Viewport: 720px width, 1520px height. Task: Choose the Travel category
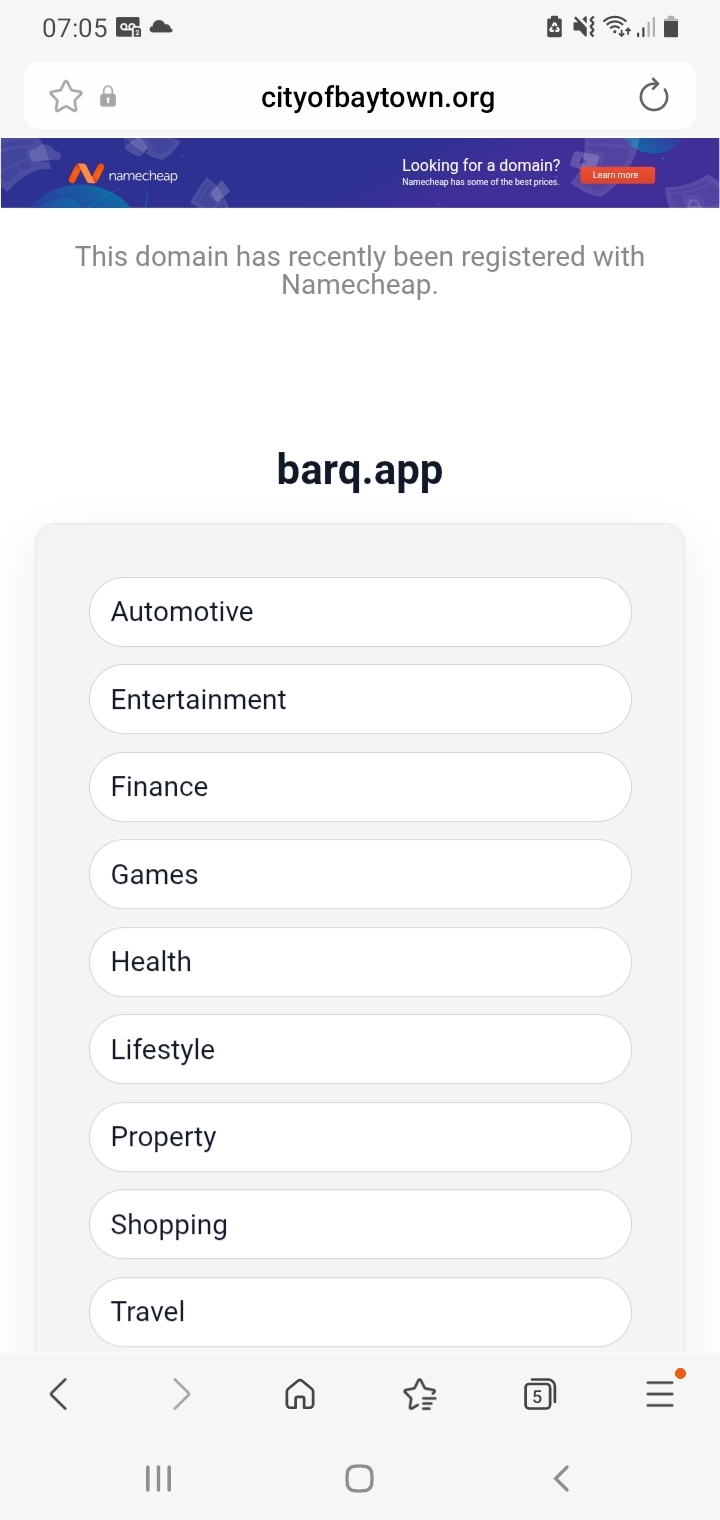[360, 1311]
